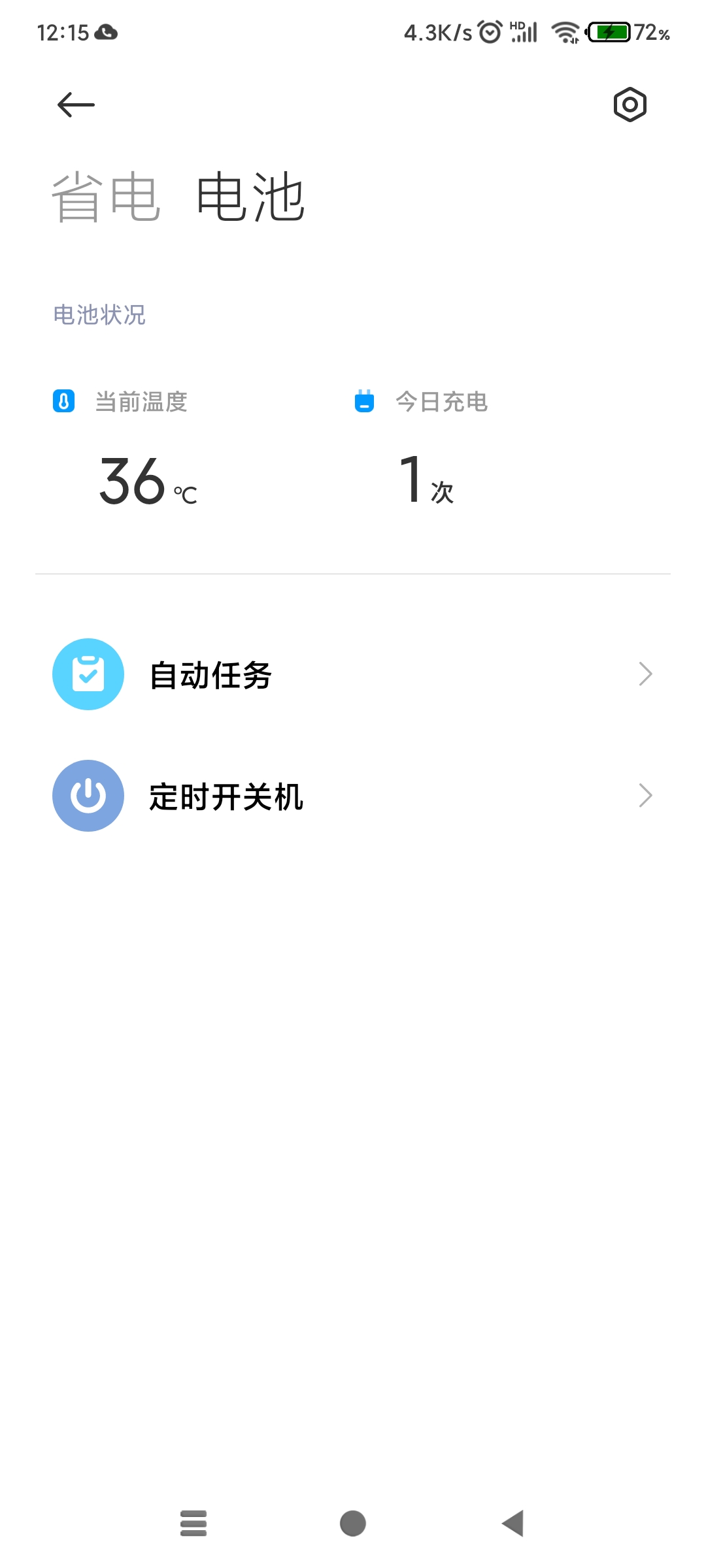Viewport: 706px width, 1568px height.
Task: Open the settings gear icon
Action: click(x=630, y=105)
